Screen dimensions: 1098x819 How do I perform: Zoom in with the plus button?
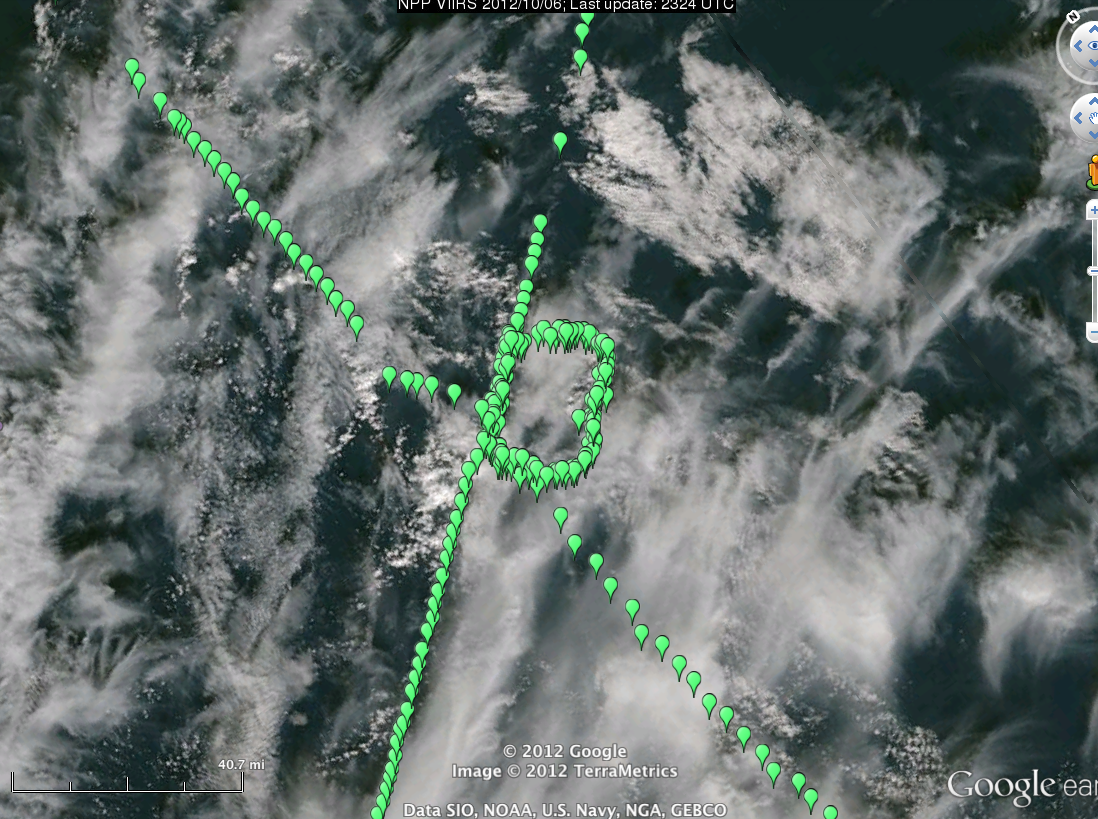pyautogui.click(x=1093, y=210)
